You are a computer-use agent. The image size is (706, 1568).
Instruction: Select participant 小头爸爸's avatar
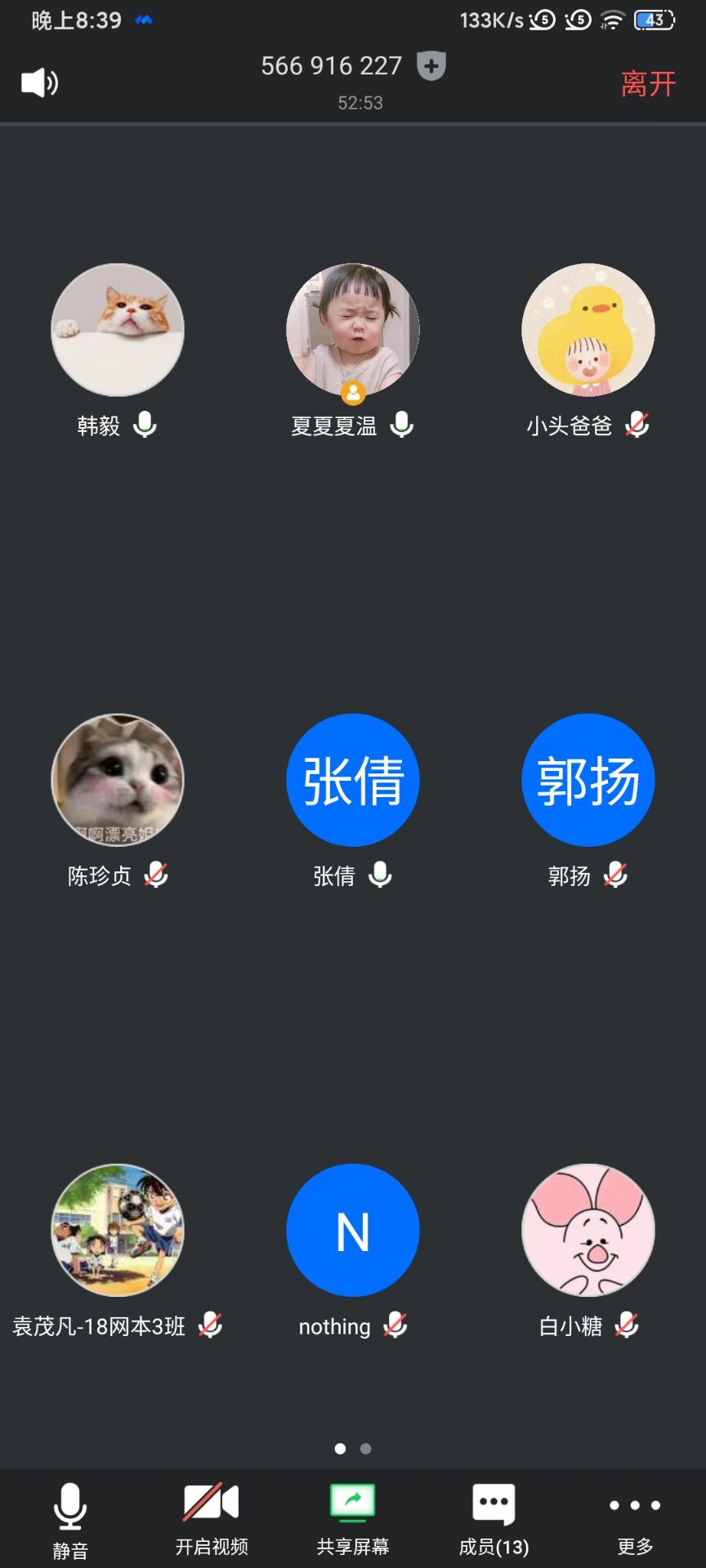point(588,330)
